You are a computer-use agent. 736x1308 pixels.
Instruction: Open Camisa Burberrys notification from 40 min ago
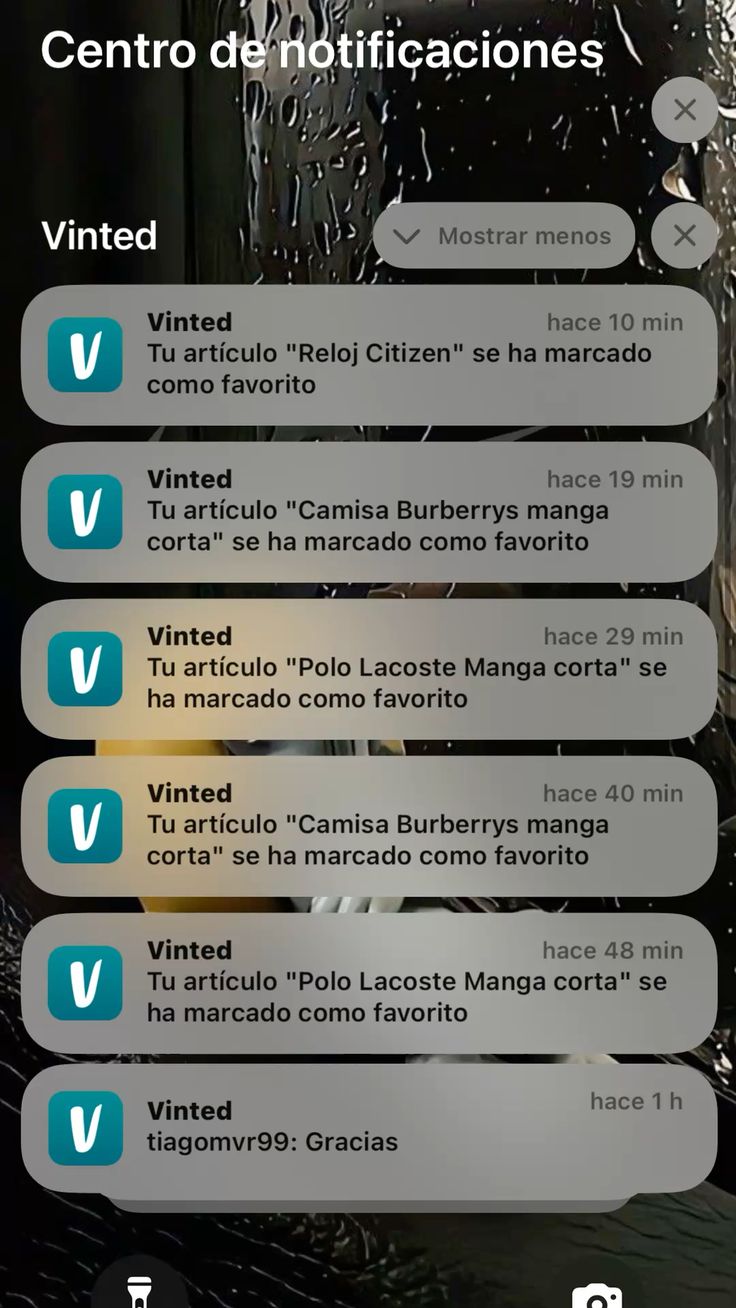368,826
